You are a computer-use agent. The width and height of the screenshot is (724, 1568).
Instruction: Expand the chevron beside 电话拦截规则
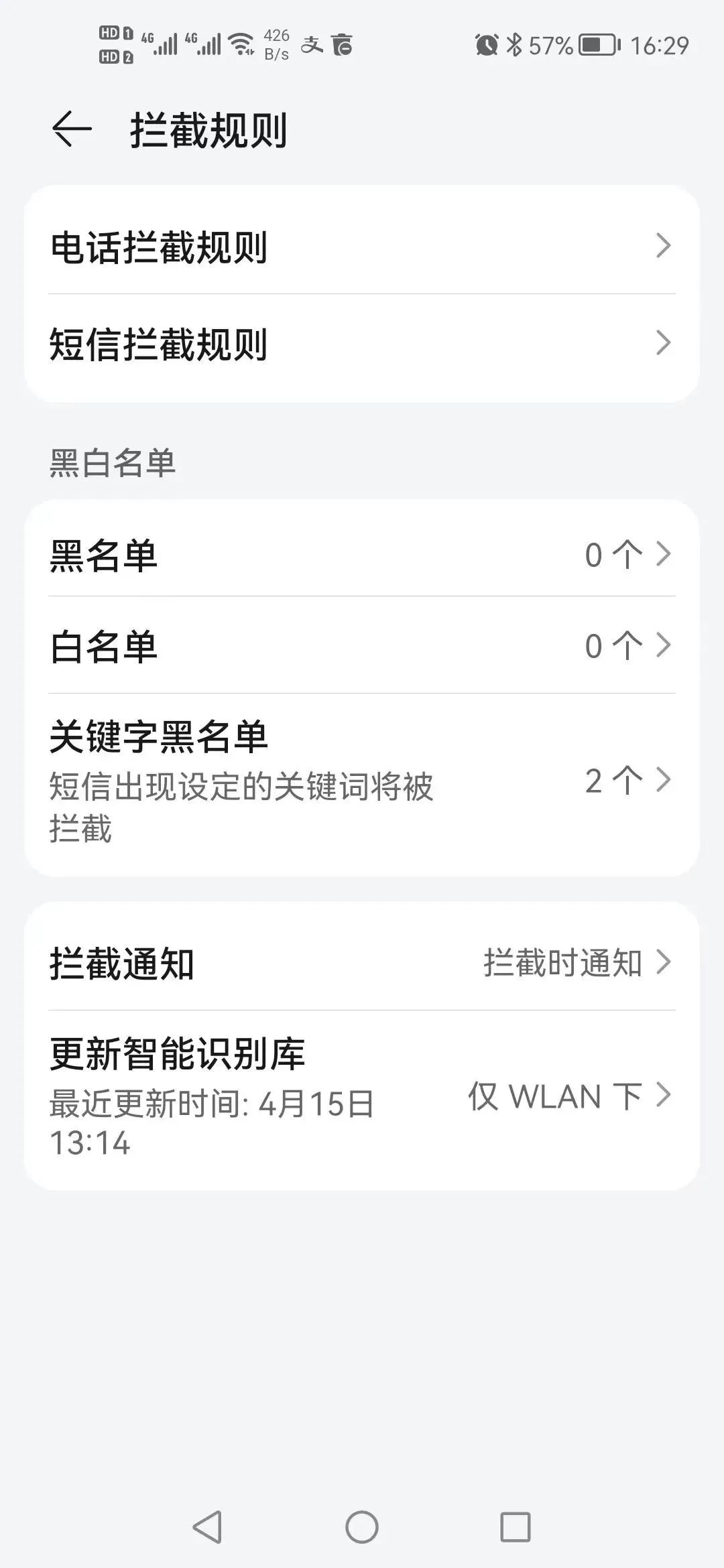(664, 248)
